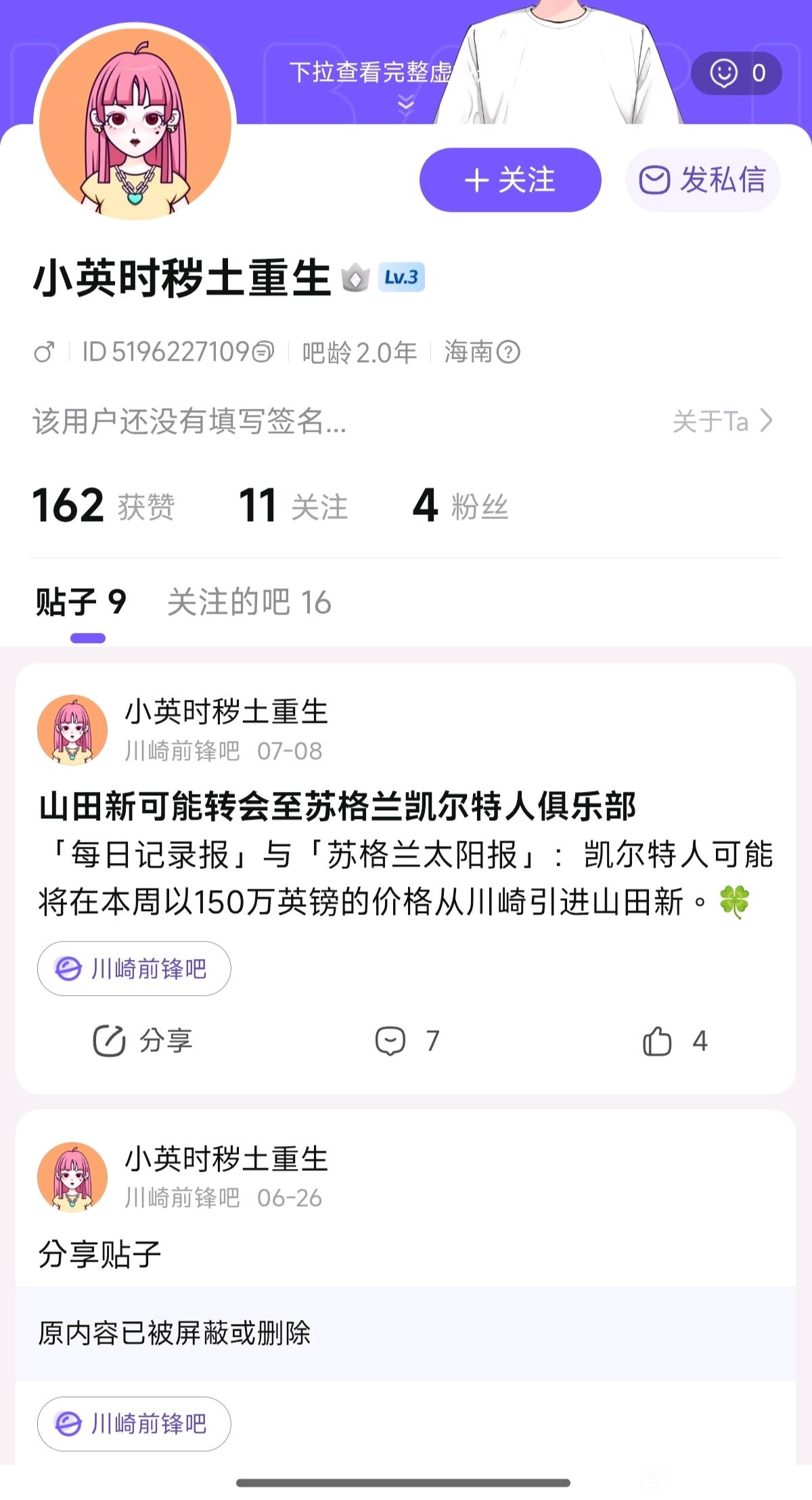The image size is (812, 1500).
Task: Copy the user ID via copy icon
Action: pos(263,352)
